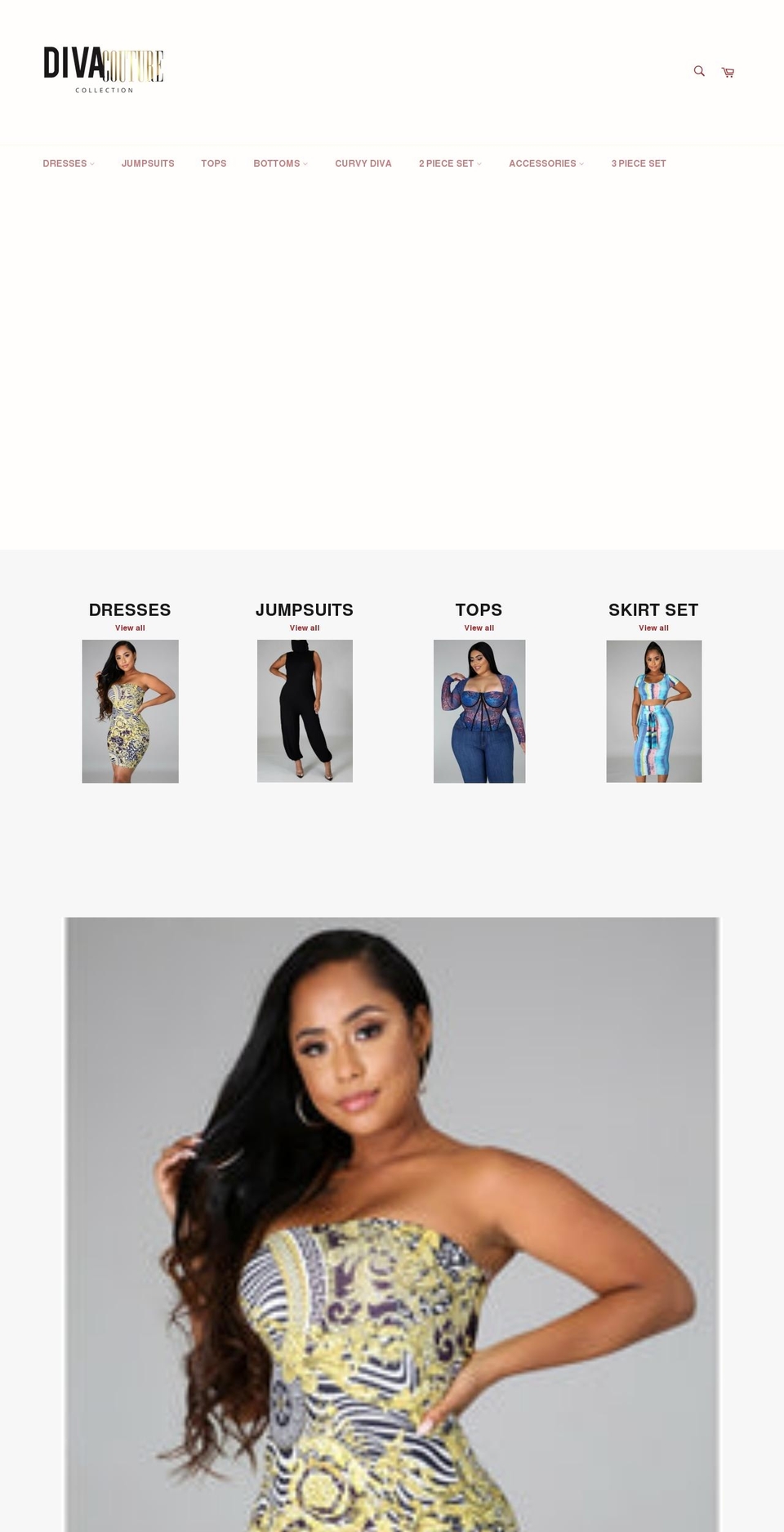Expand the DRESSES dropdown menu
This screenshot has width=784, height=1532.
tap(69, 163)
